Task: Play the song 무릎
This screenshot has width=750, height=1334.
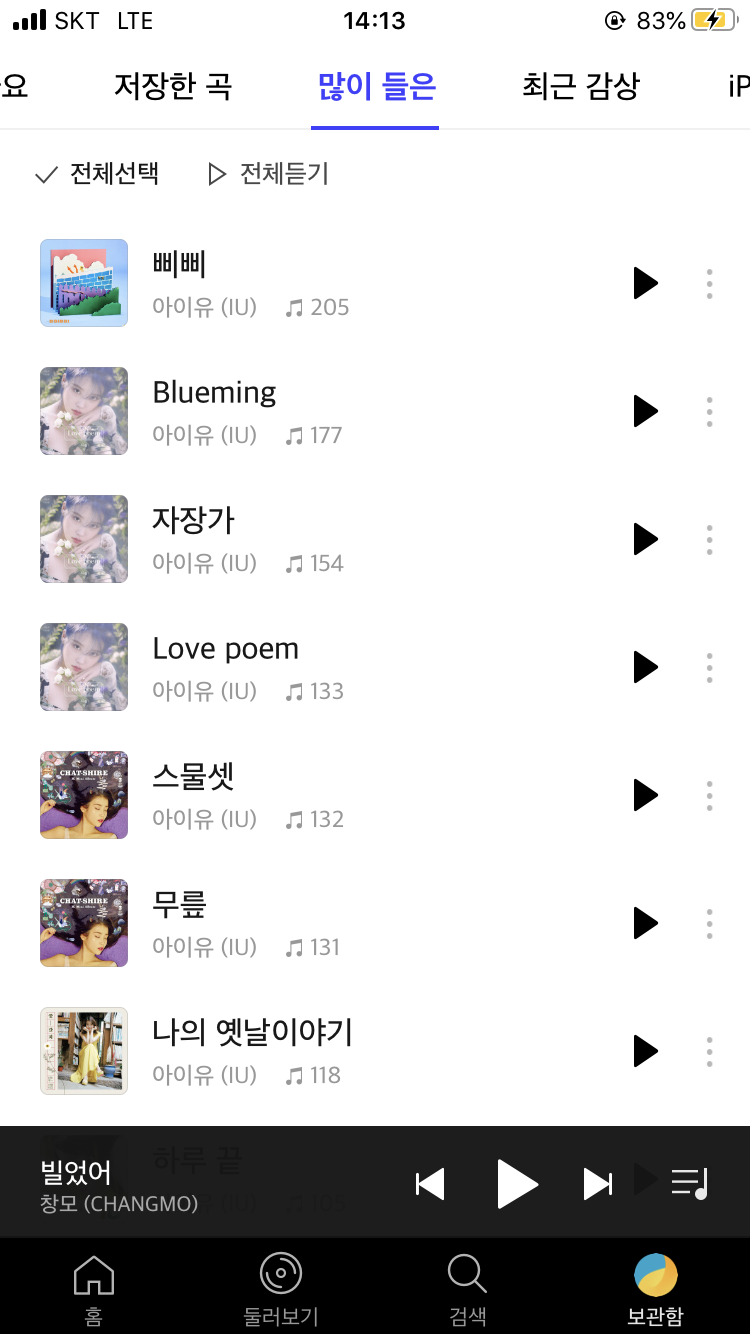Action: [x=645, y=923]
